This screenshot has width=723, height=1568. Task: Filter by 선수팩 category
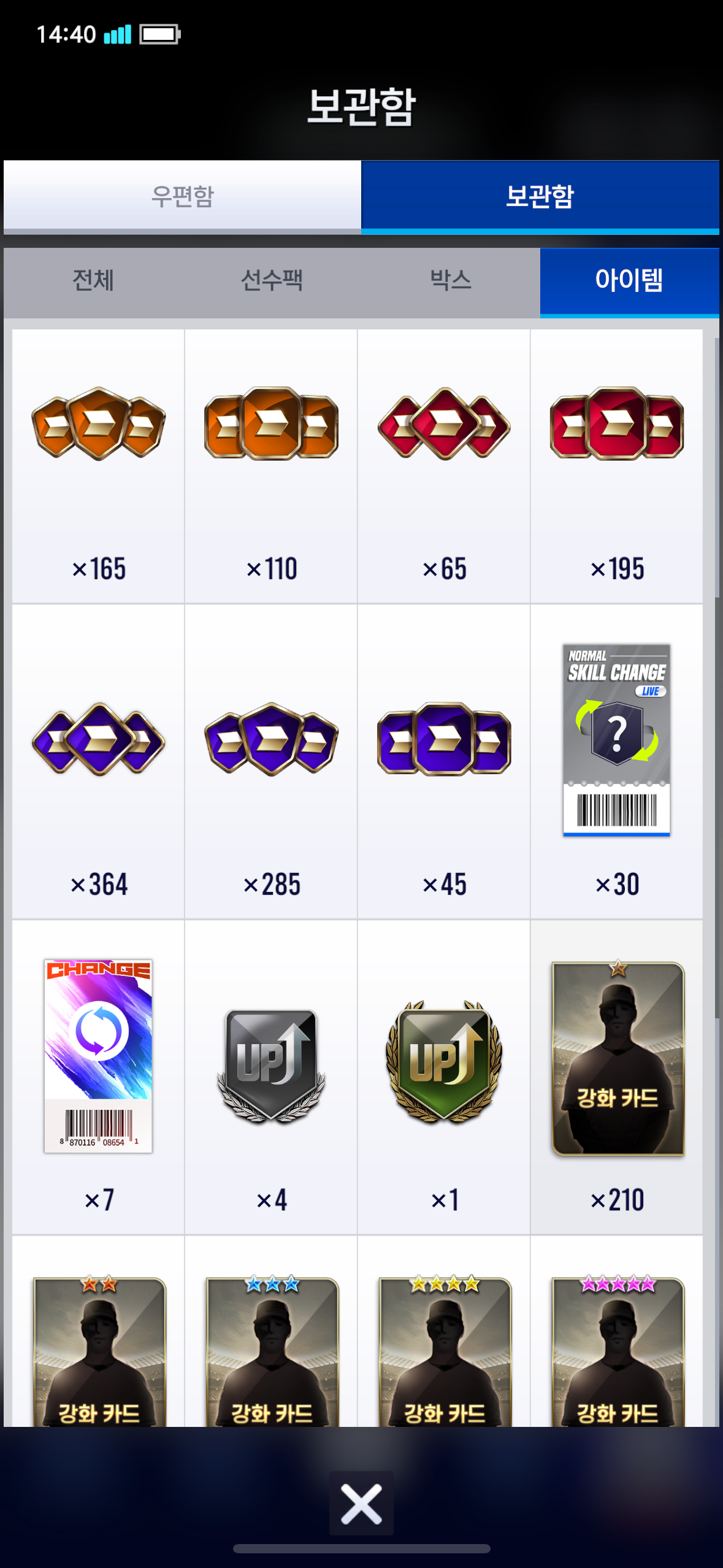(272, 281)
